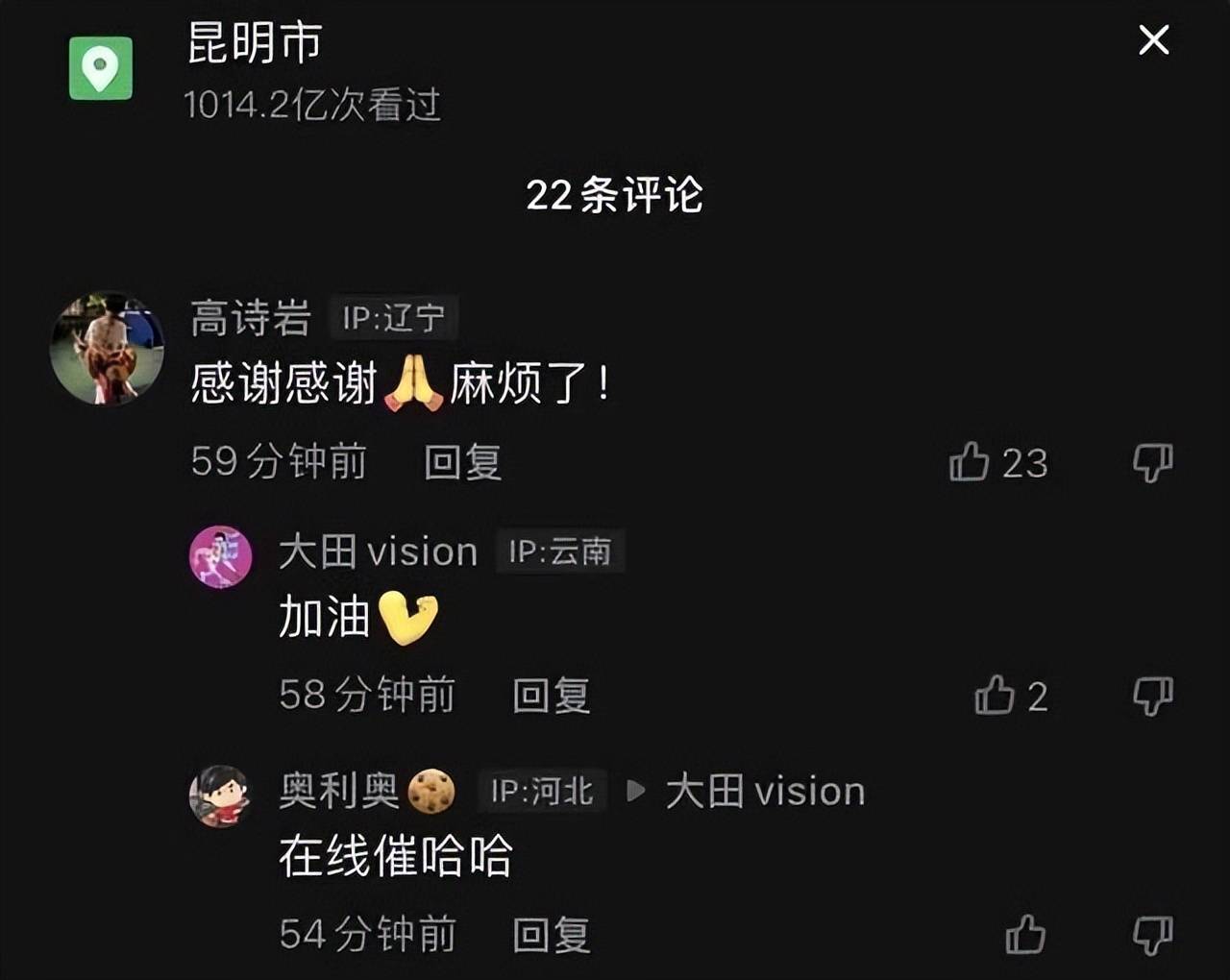
Task: View 大田vision's profile avatar
Action: coord(220,556)
